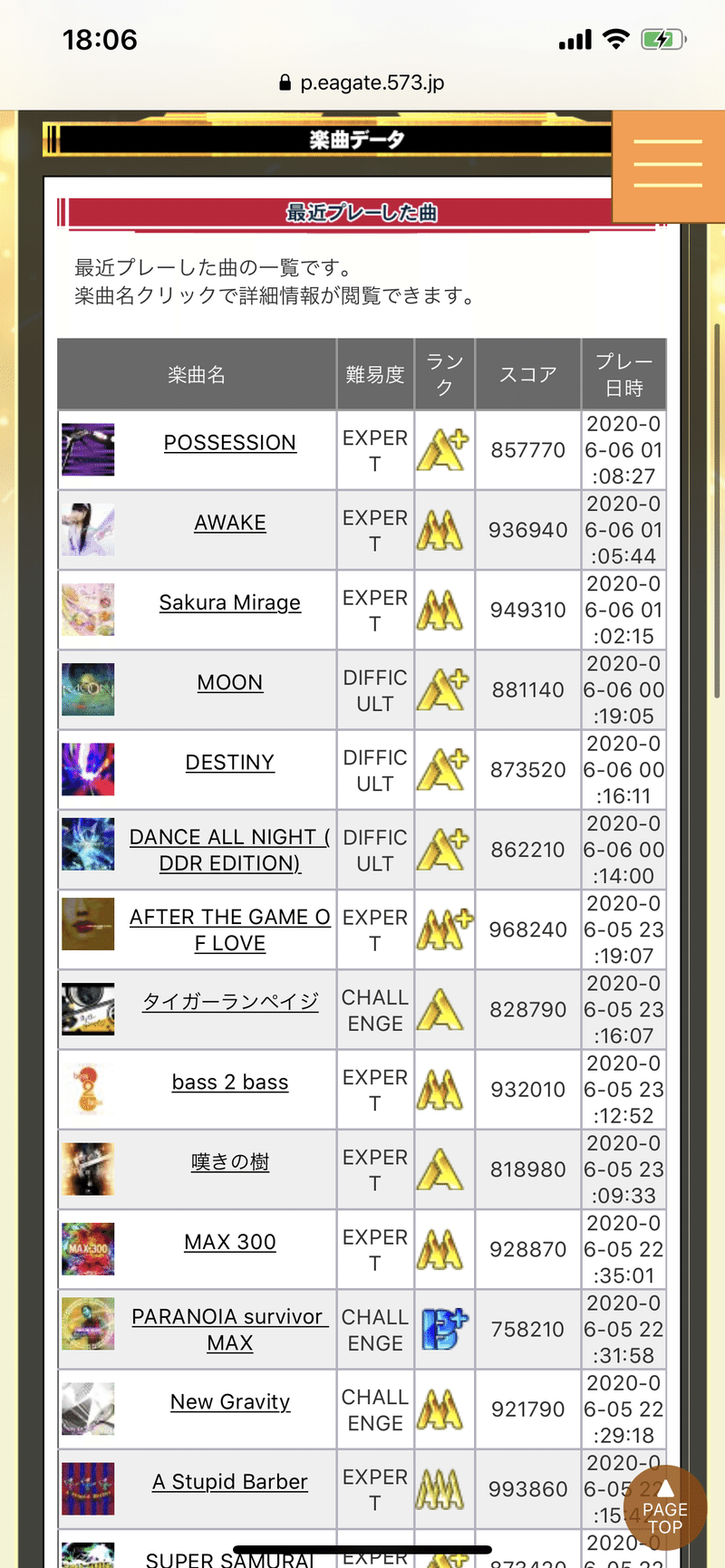Click the New Gravity jacket thumbnail
The image size is (725, 1568).
87,1409
